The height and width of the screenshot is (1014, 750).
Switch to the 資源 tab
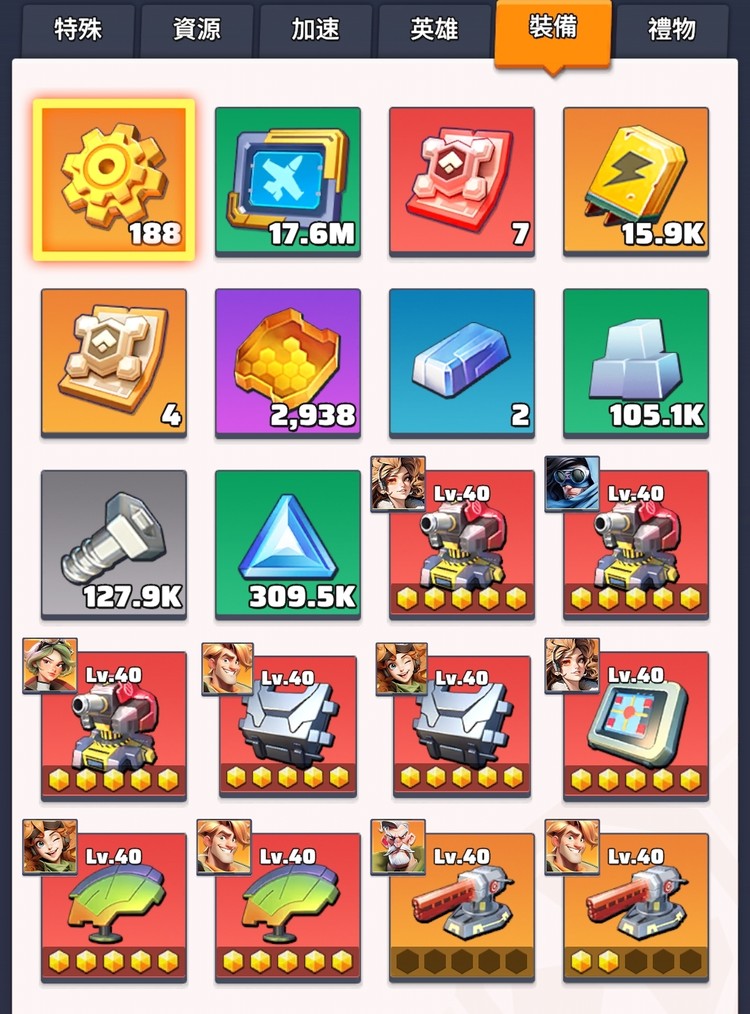pos(196,29)
